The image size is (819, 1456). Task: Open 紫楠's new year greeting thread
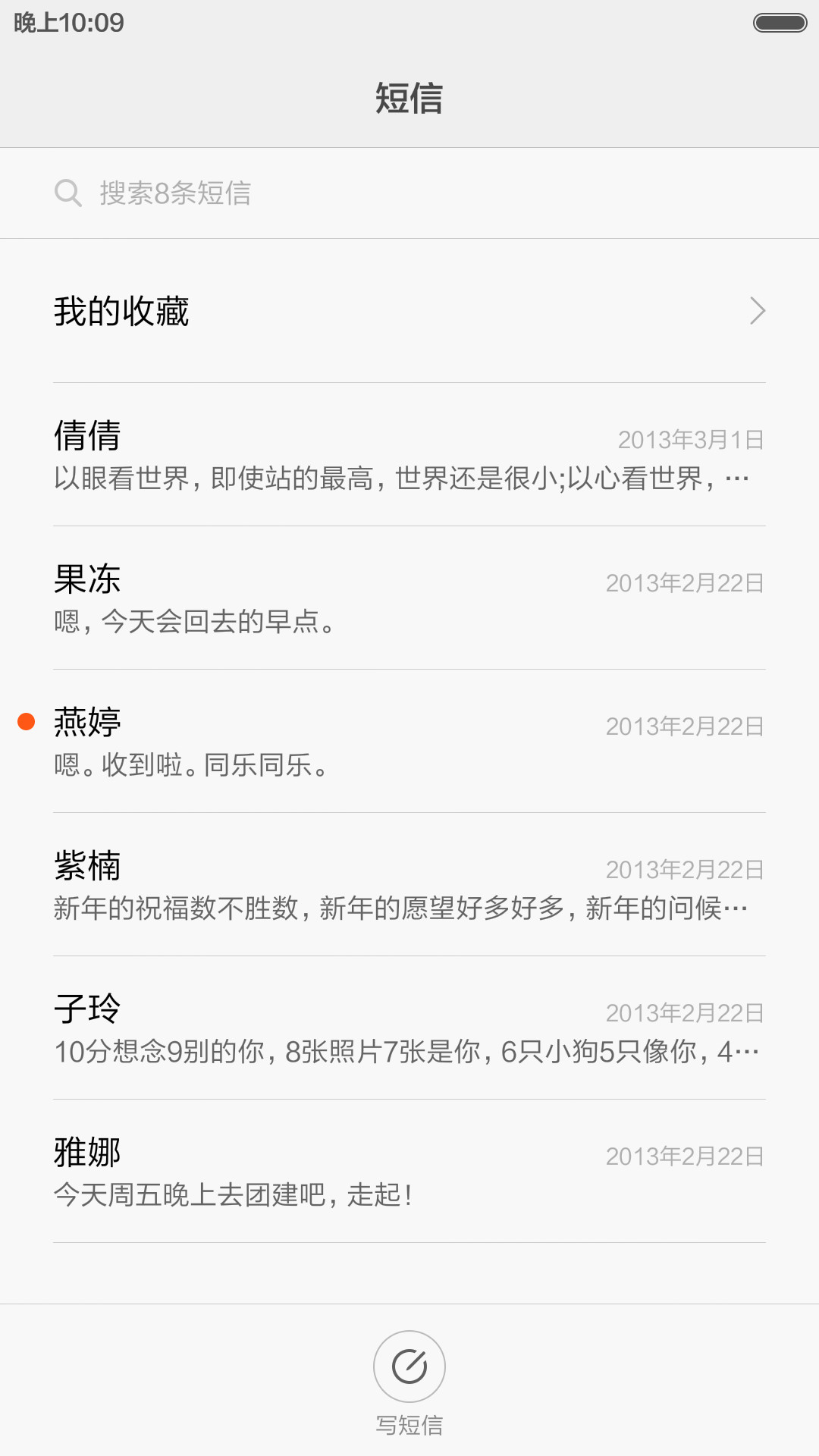click(x=409, y=885)
